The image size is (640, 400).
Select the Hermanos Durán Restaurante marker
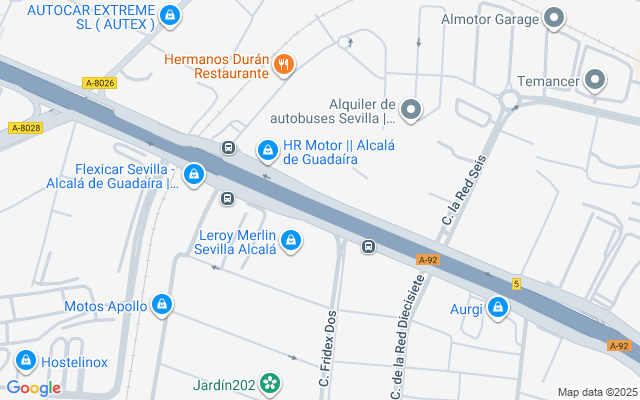(284, 65)
